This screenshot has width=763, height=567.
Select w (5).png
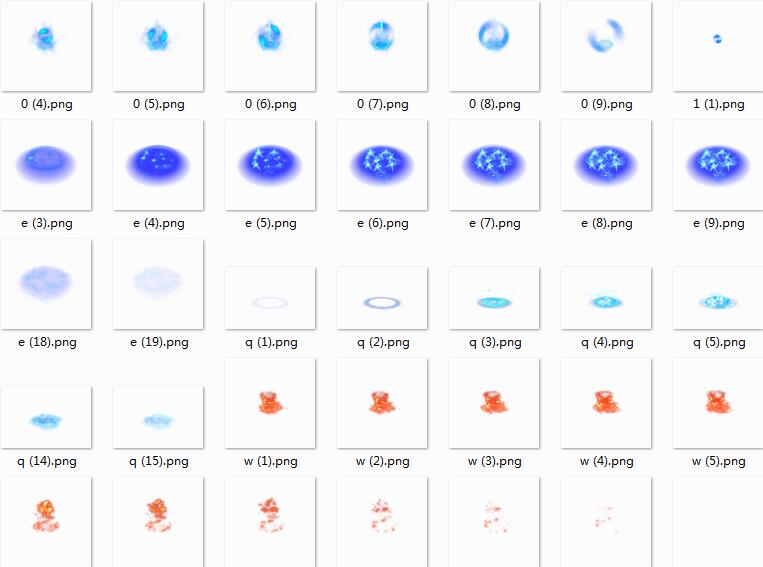[x=718, y=403]
